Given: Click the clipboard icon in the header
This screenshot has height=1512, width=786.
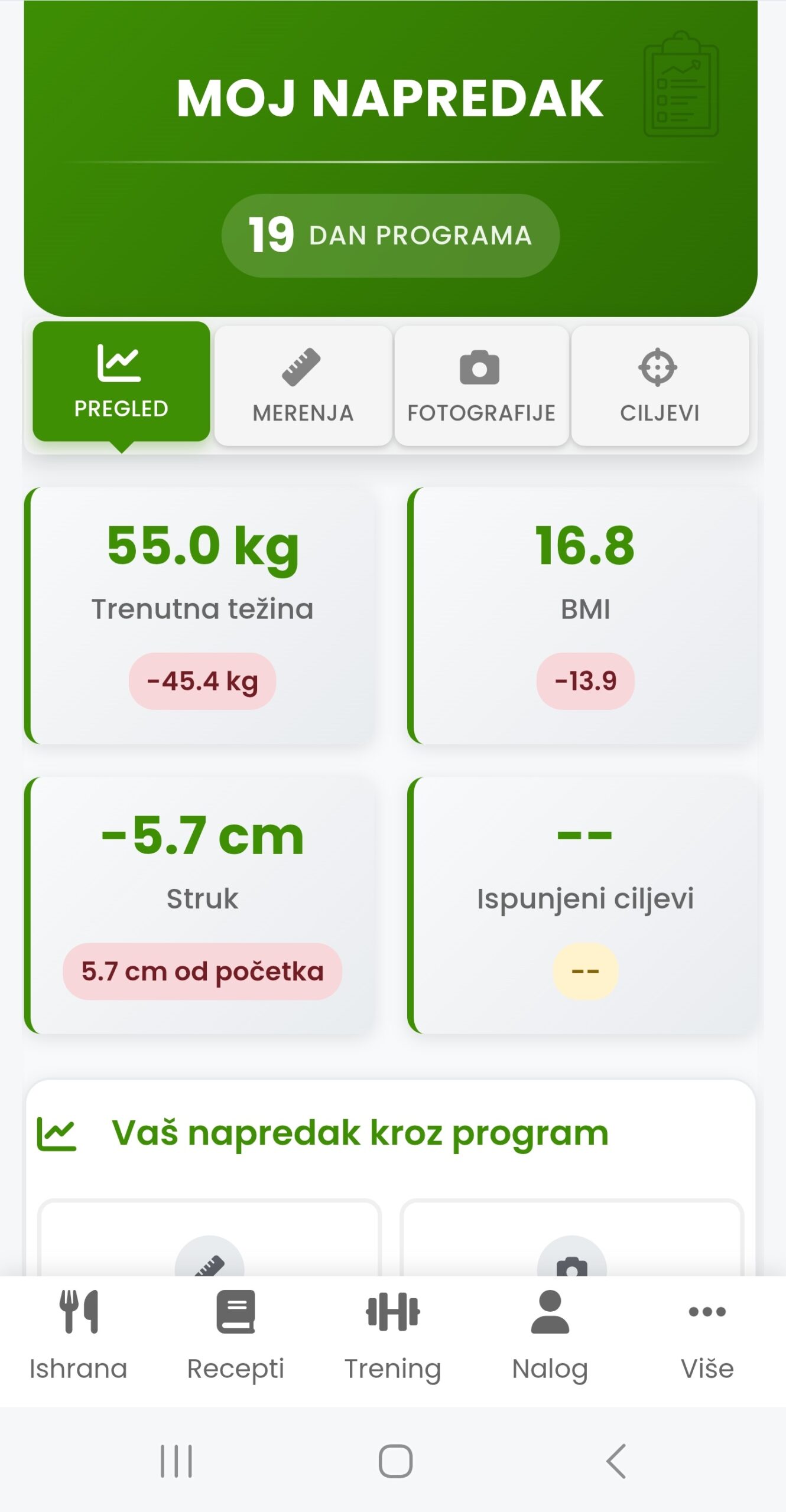Looking at the screenshot, I should coord(681,86).
